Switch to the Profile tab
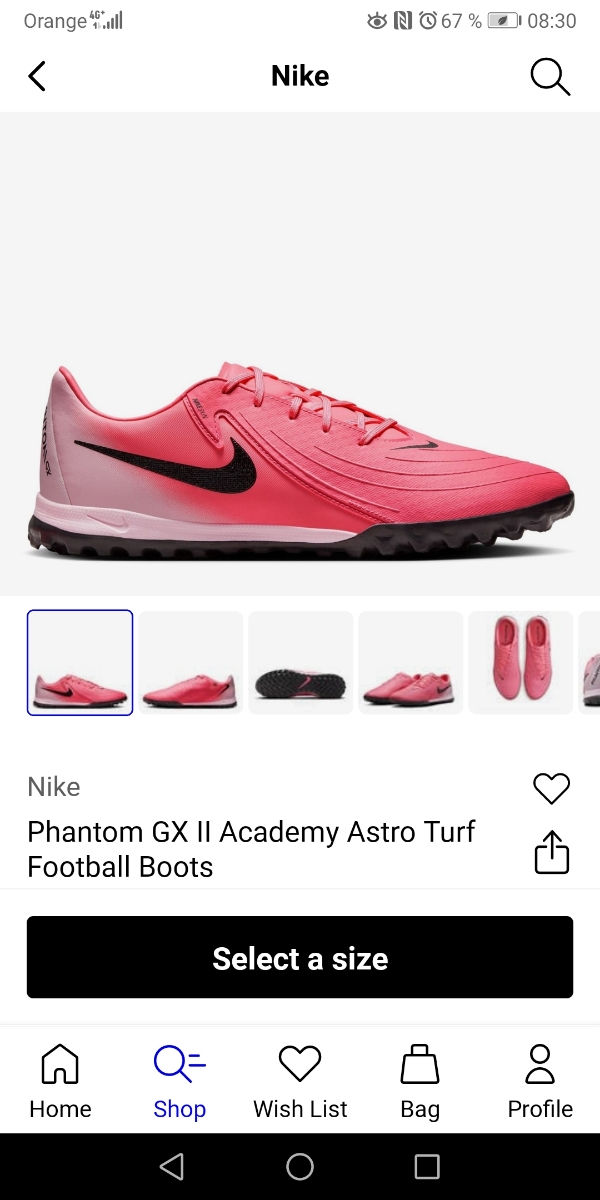Image resolution: width=600 pixels, height=1200 pixels. click(540, 1080)
